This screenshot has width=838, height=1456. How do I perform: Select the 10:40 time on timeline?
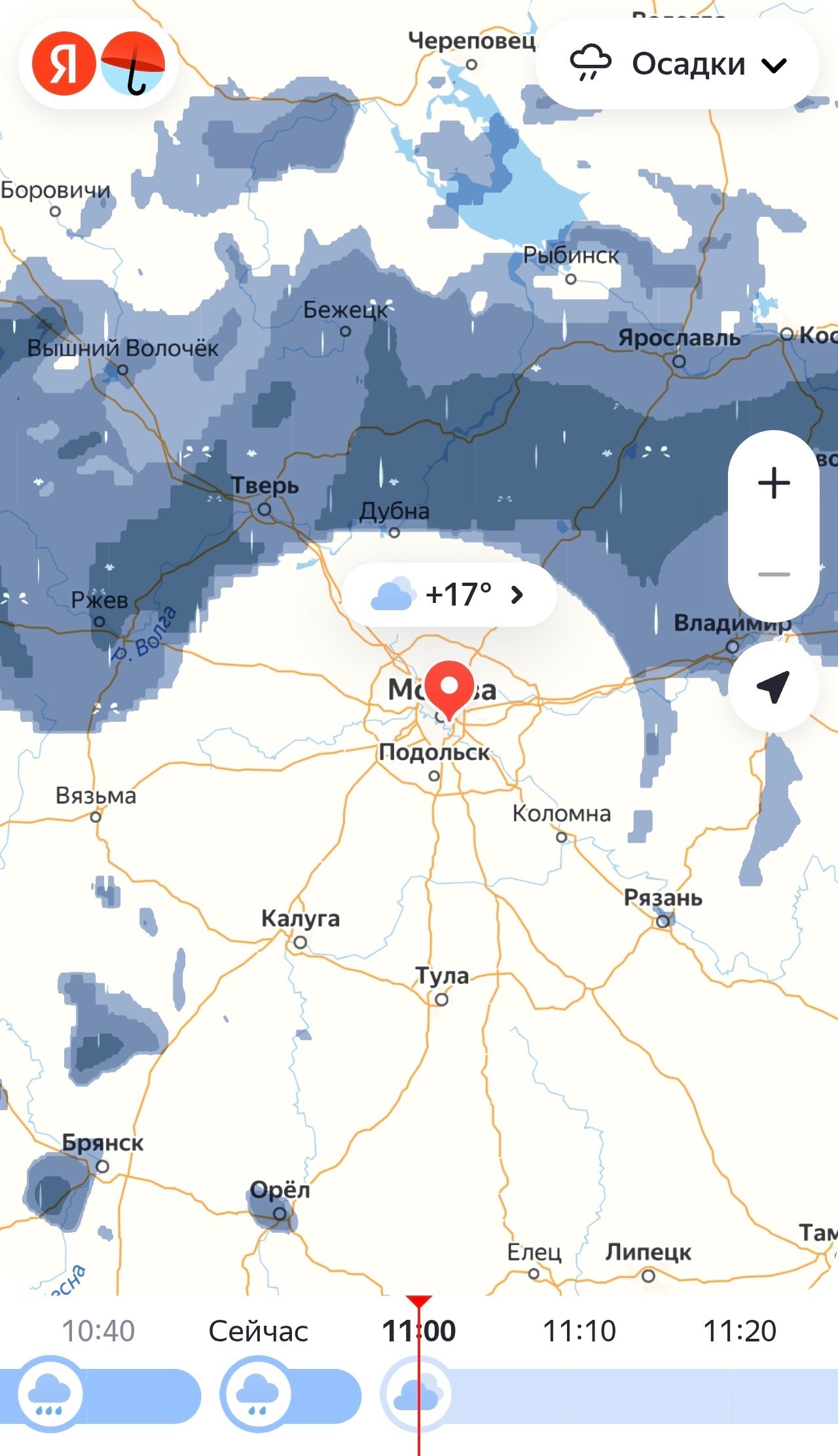(98, 1330)
